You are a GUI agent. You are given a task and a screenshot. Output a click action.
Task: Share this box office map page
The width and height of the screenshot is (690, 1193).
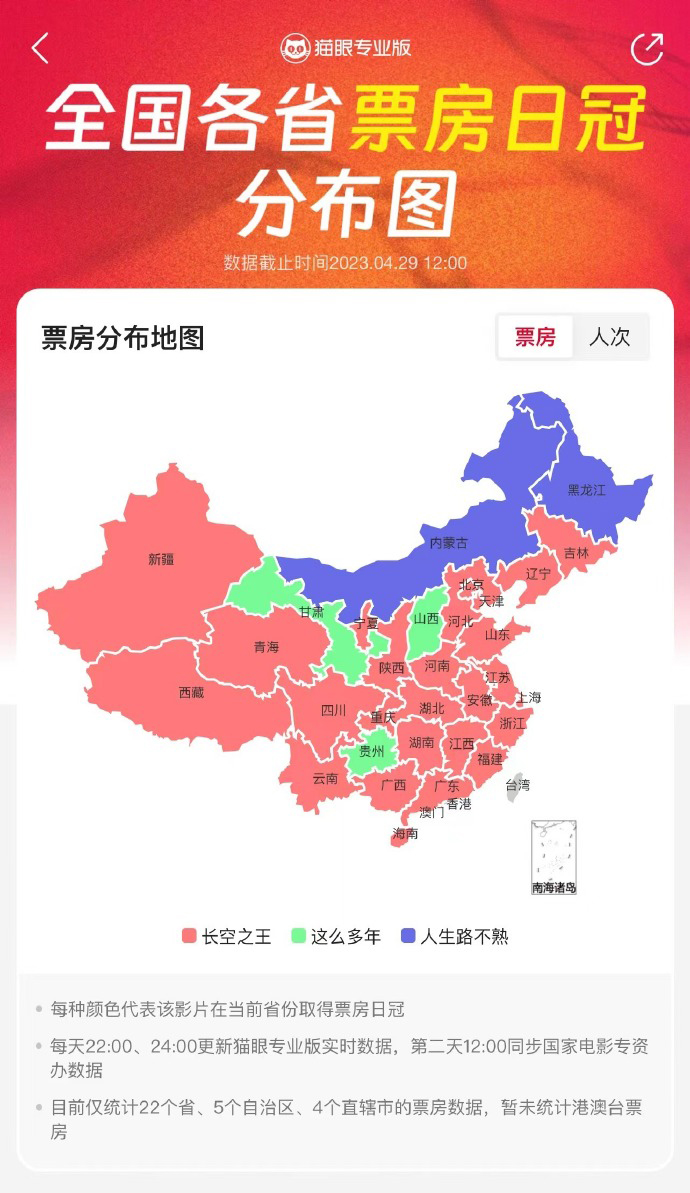[647, 48]
